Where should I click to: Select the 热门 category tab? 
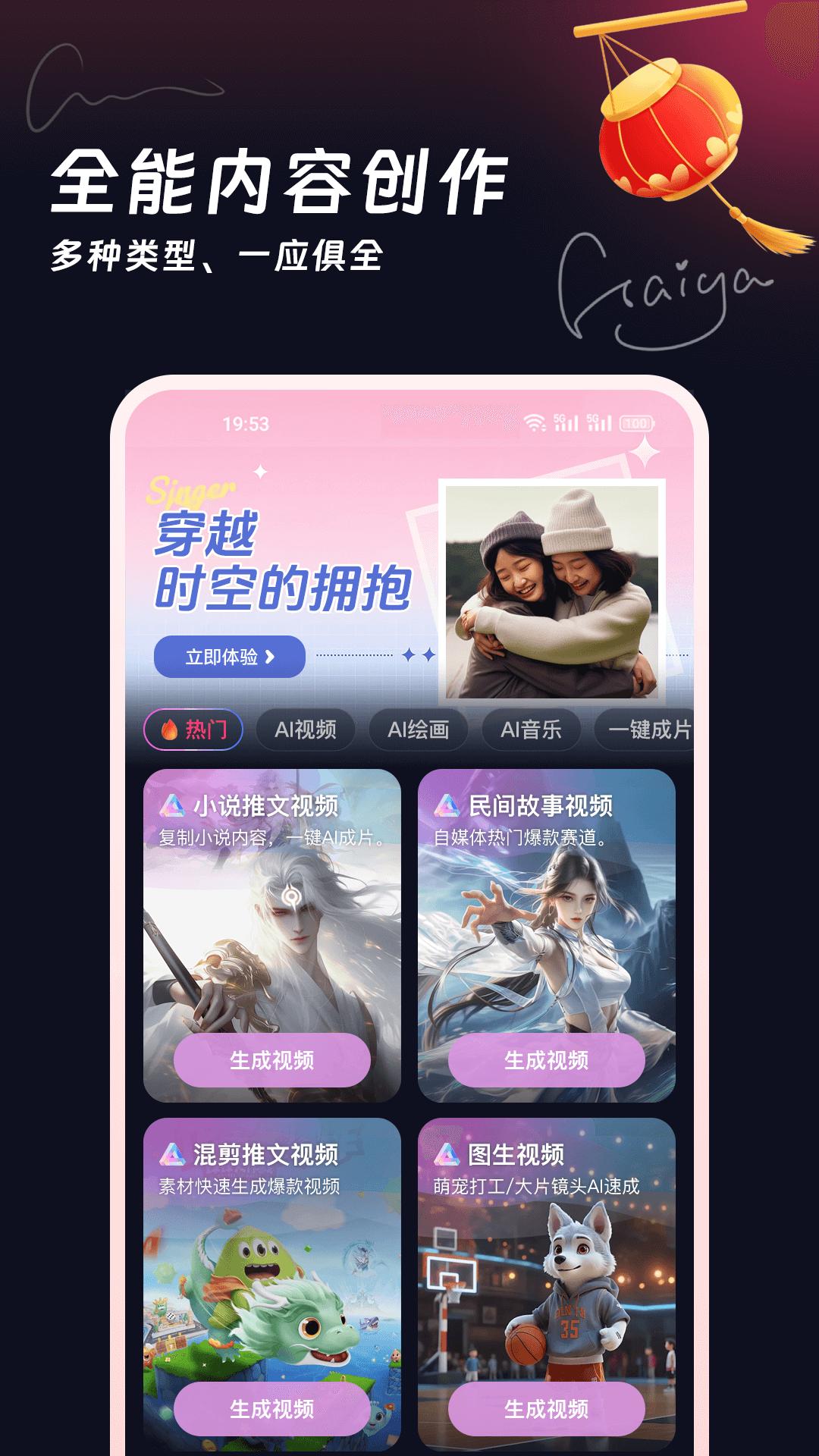tap(192, 729)
